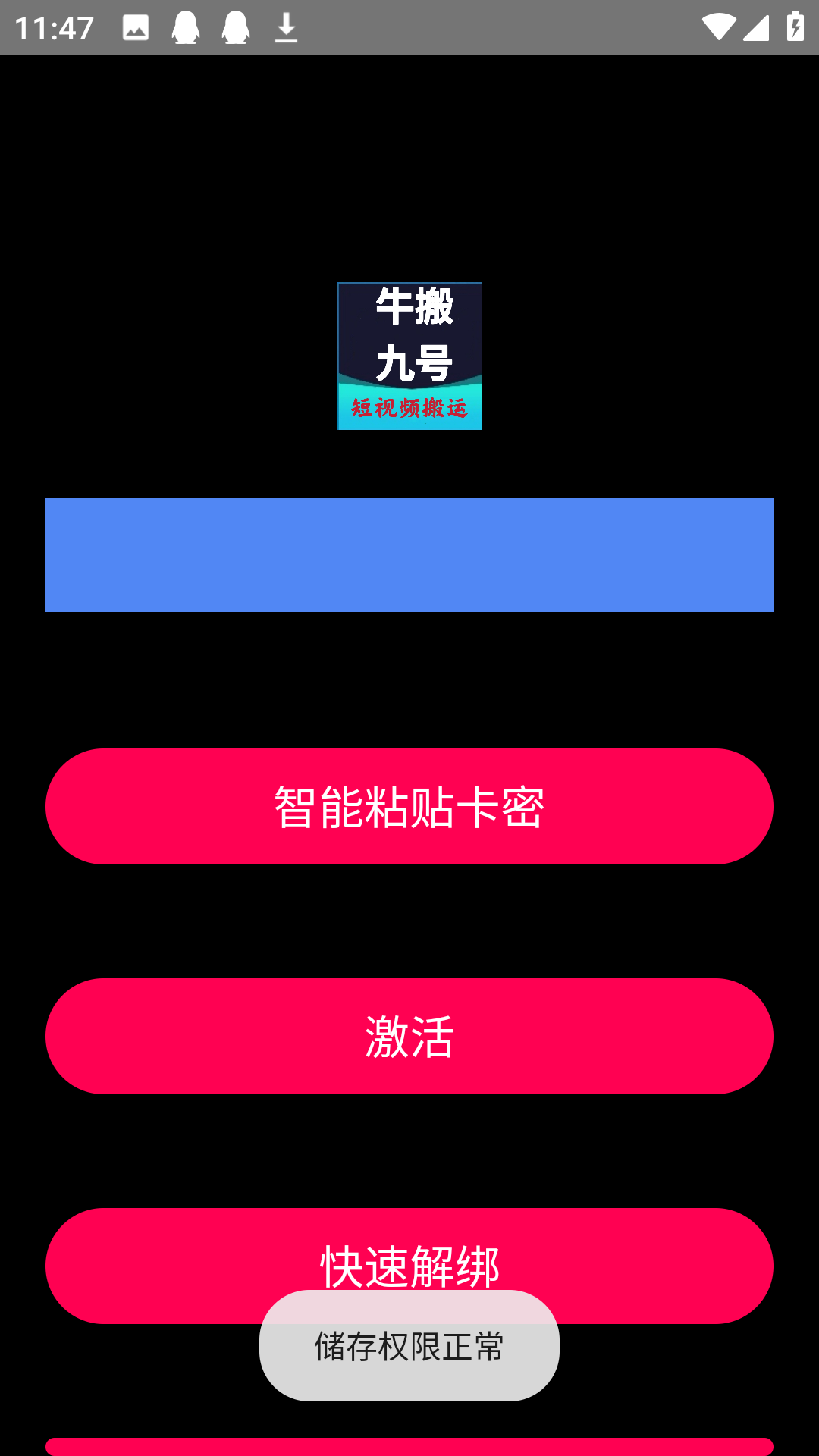Screen dimensions: 819x1456
Task: Tap 激活 to activate
Action: (x=409, y=1036)
